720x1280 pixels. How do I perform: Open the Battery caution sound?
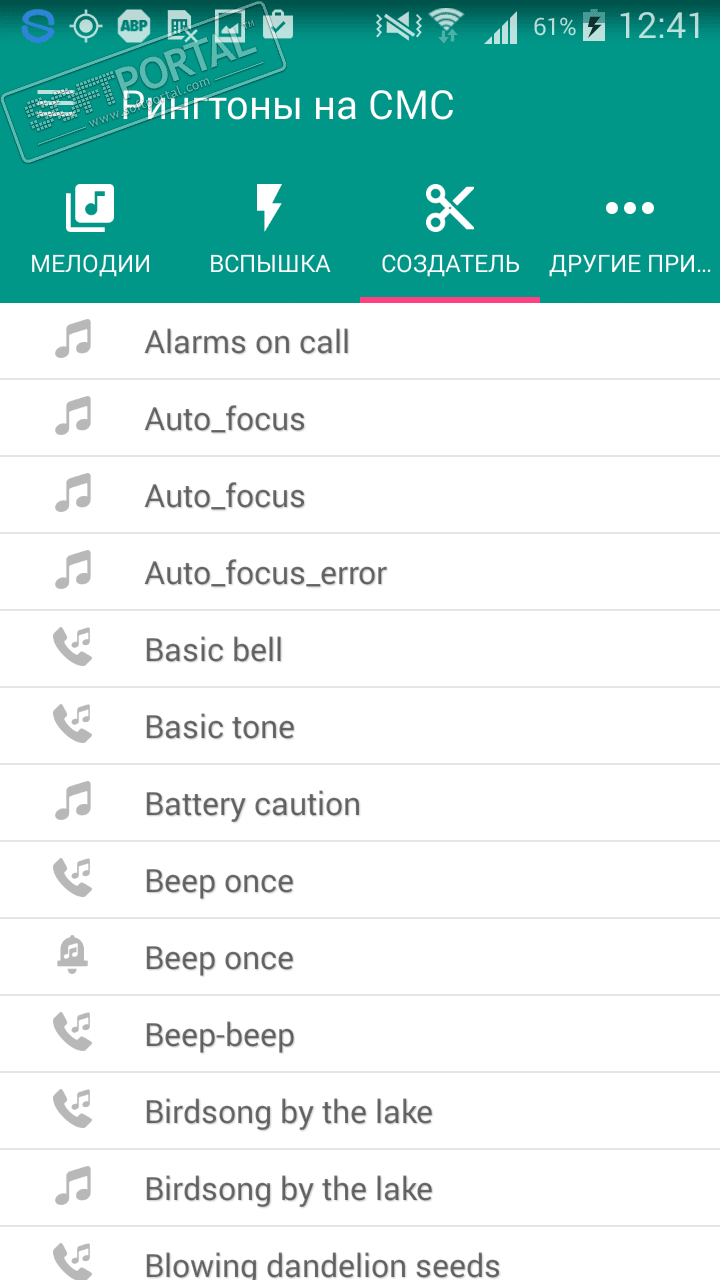coord(360,804)
